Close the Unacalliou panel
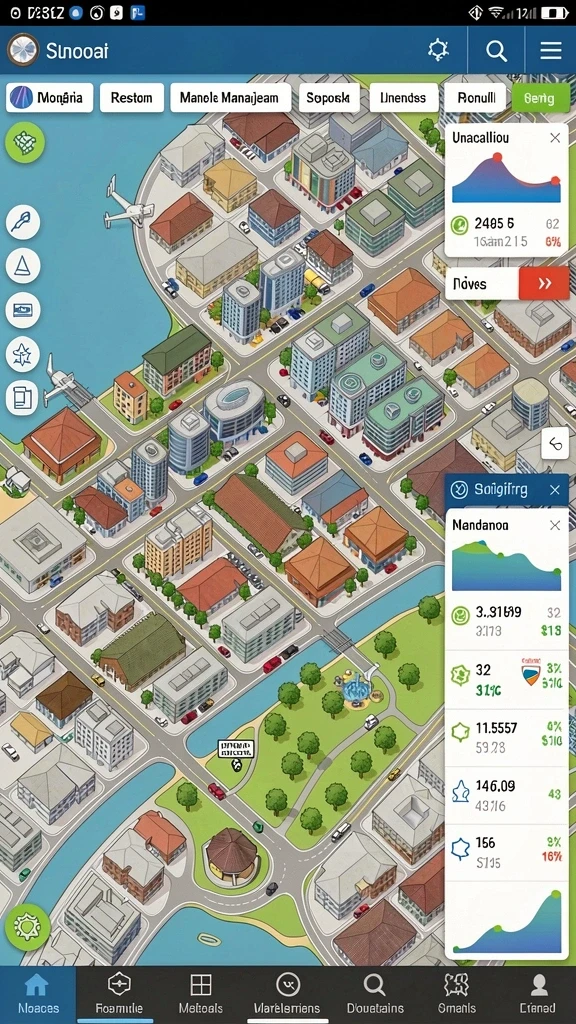The width and height of the screenshot is (576, 1024). [x=554, y=138]
